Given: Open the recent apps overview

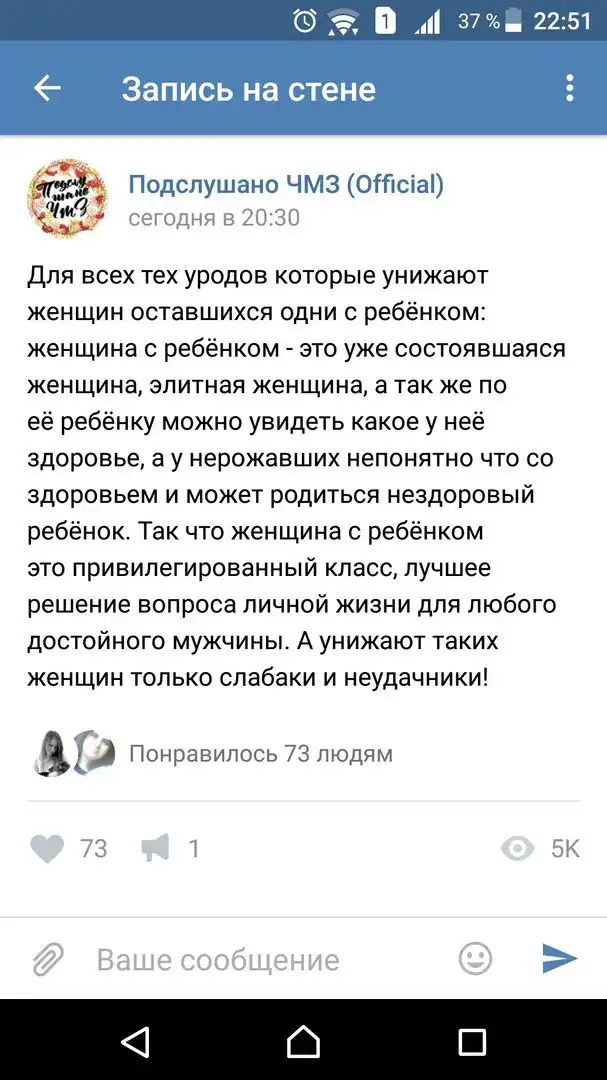Looking at the screenshot, I should (471, 1042).
